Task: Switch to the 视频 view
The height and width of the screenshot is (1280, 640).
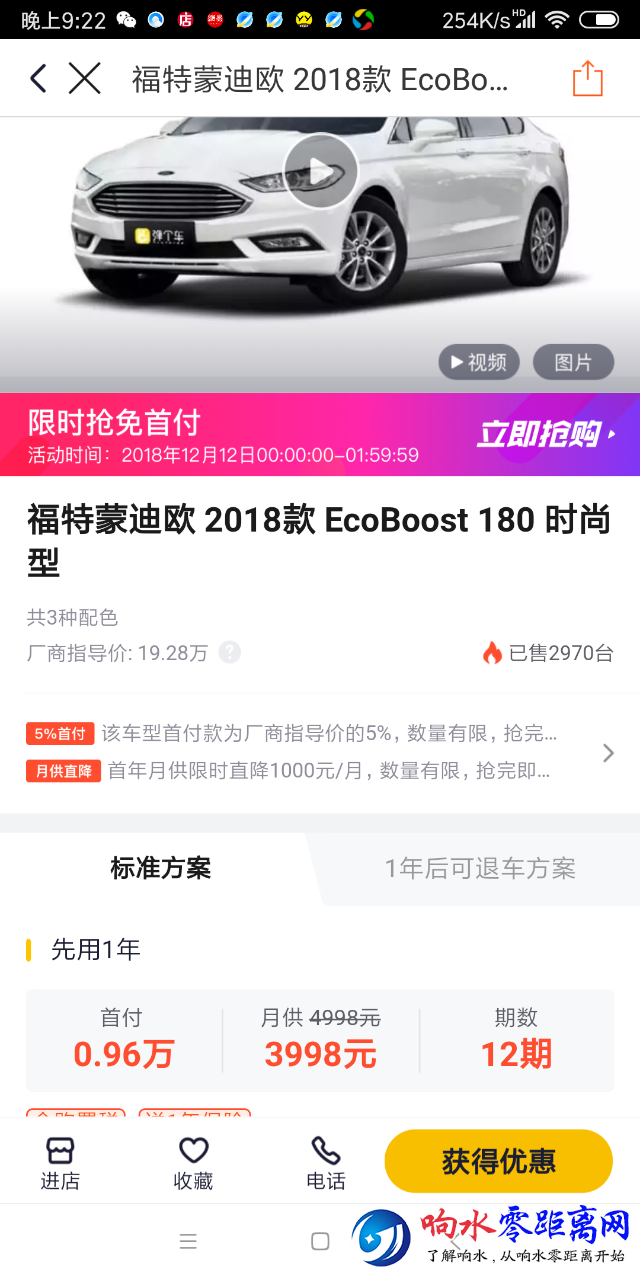Action: [478, 362]
